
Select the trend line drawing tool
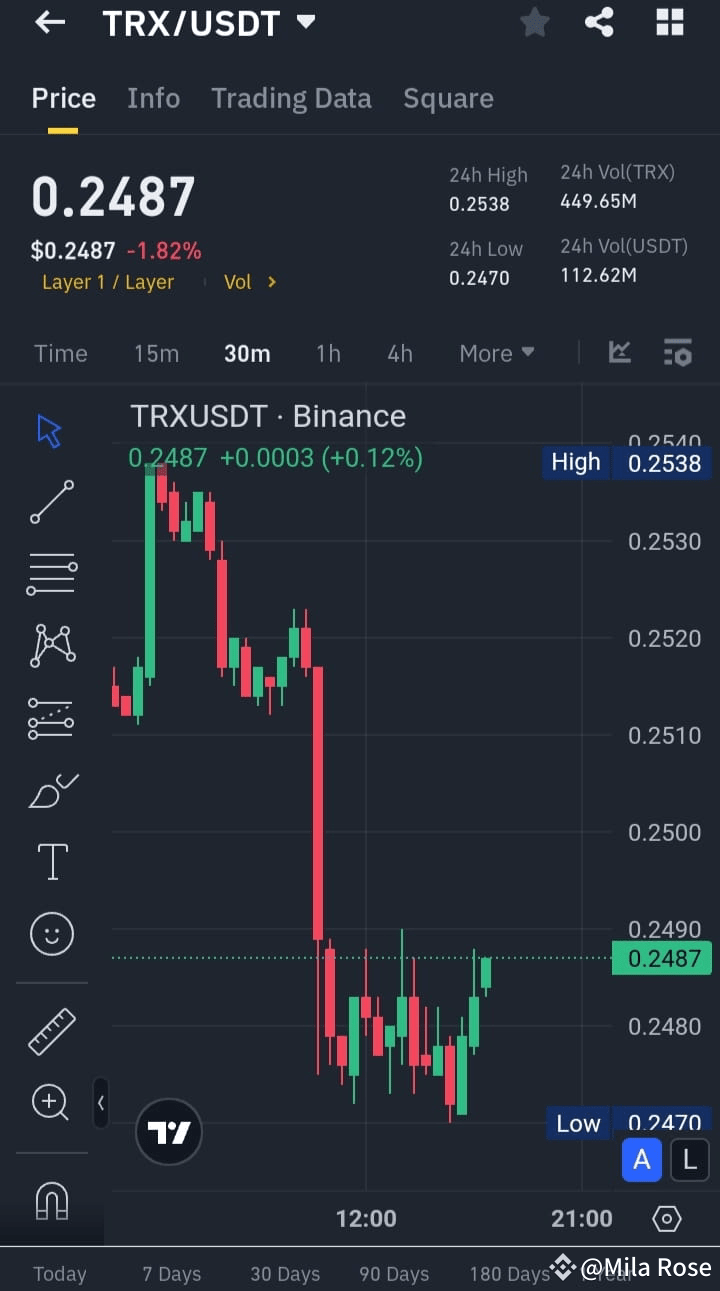(x=50, y=501)
